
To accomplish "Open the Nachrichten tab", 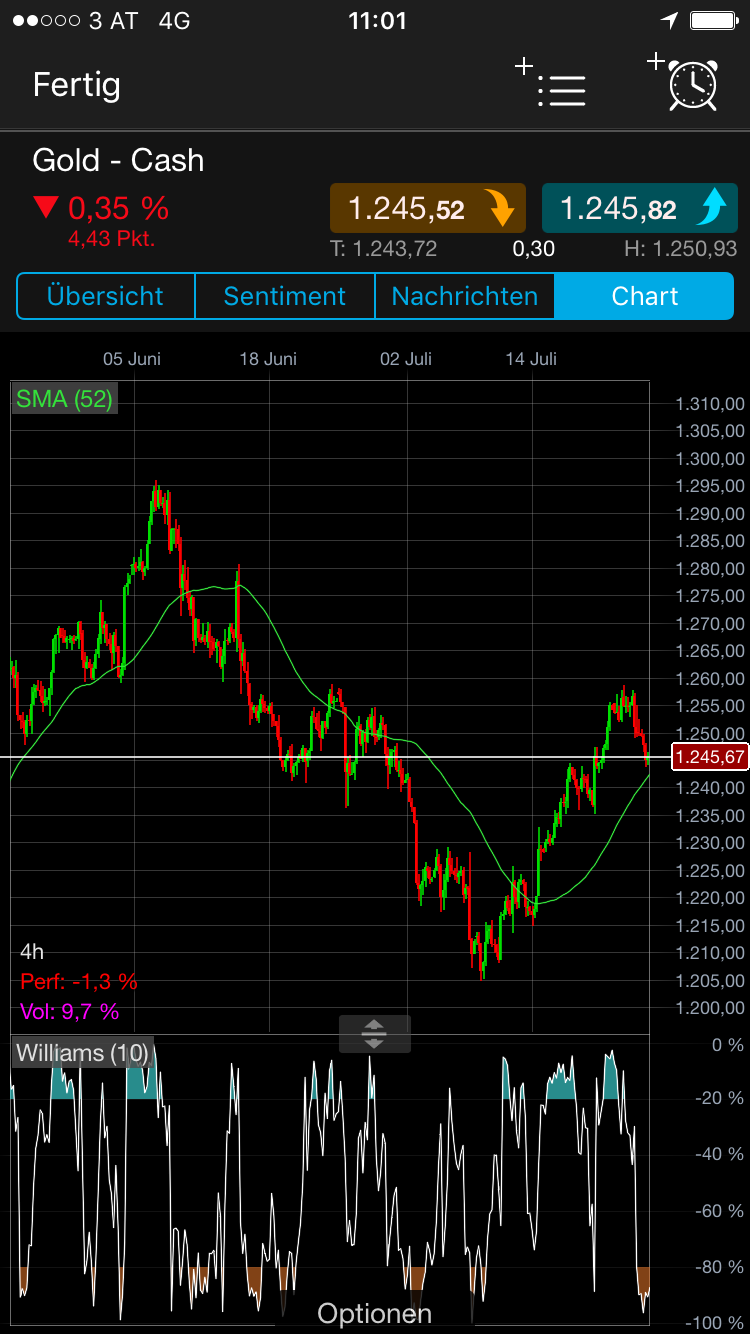I will (x=464, y=296).
